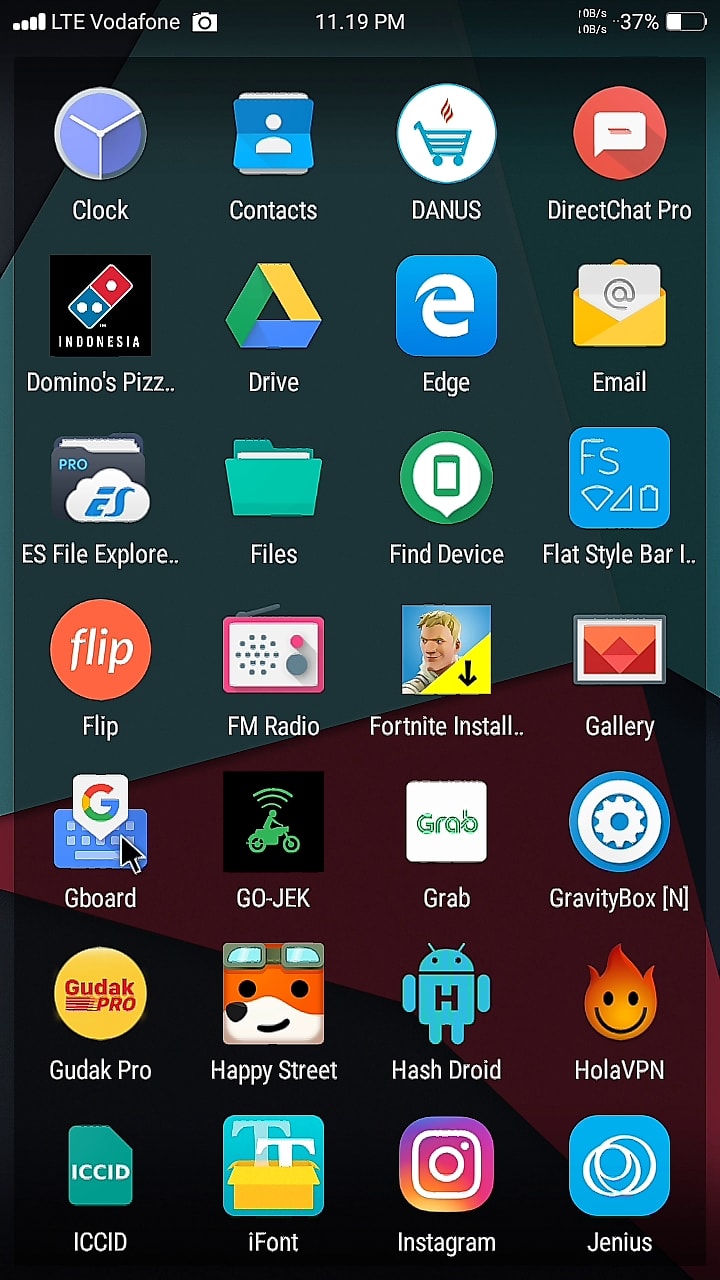Open the Email app
This screenshot has height=1280, width=720.
pos(619,306)
